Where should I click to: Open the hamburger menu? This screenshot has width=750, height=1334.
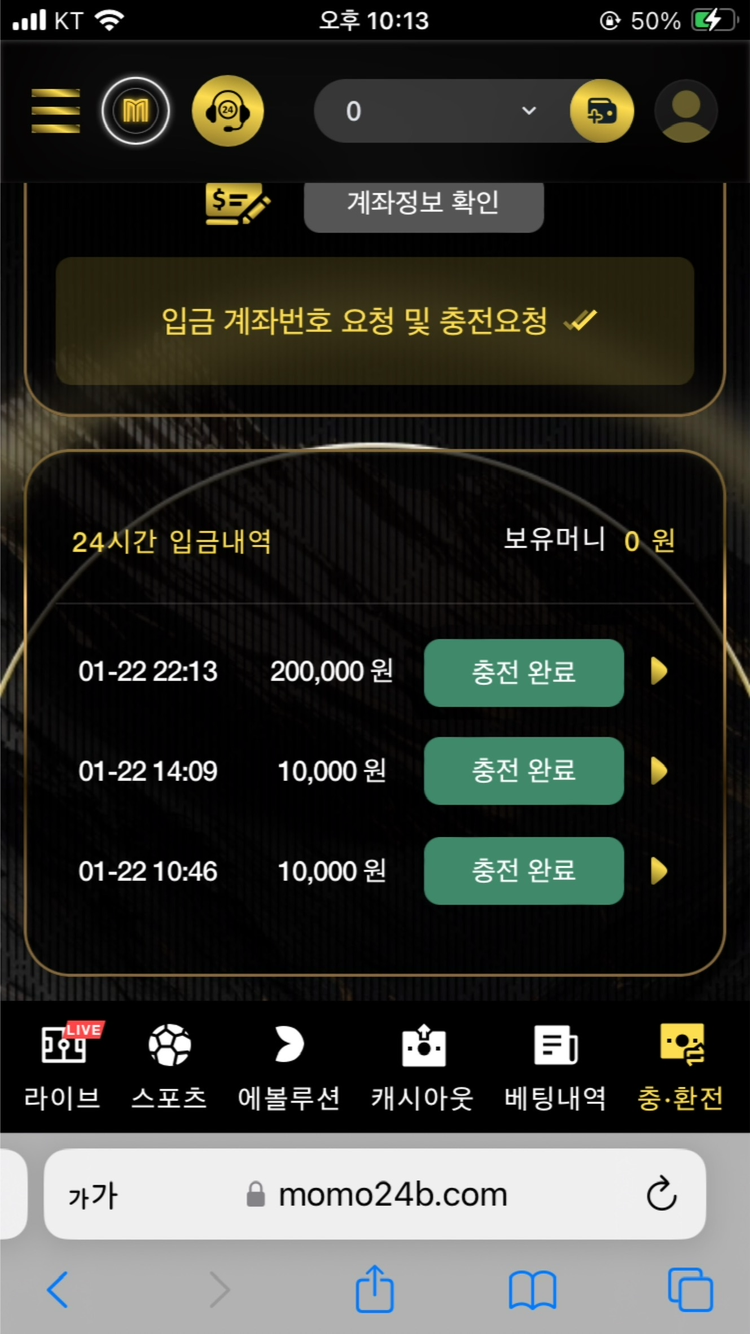(55, 111)
